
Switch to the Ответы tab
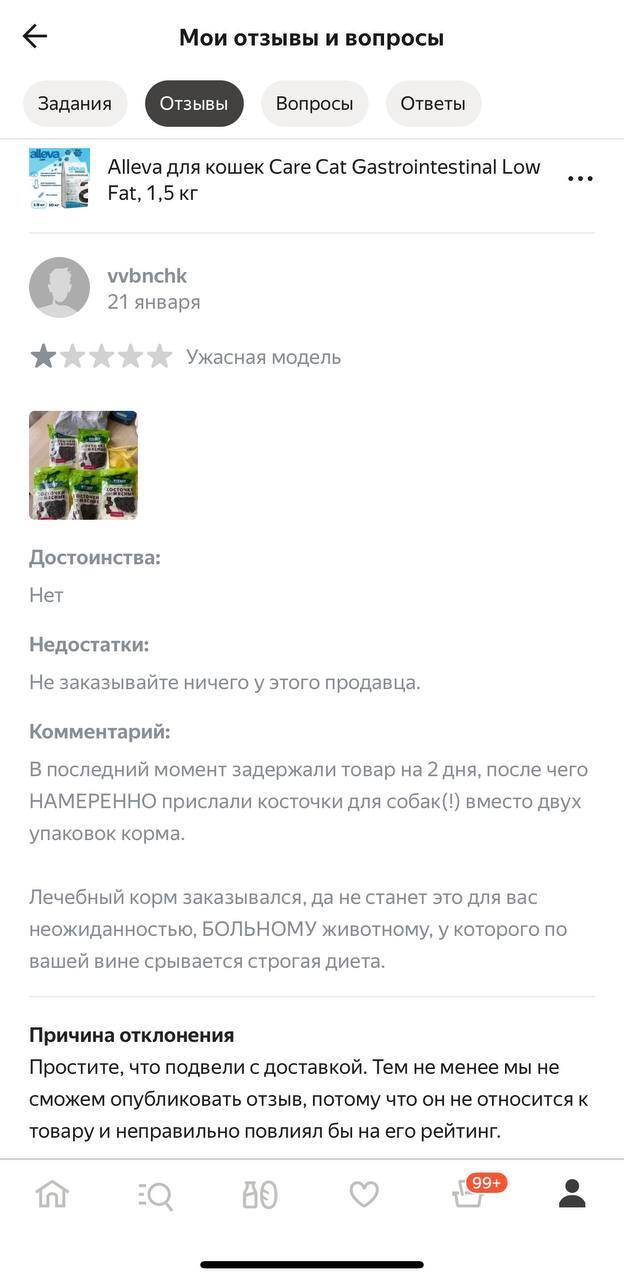pos(433,104)
